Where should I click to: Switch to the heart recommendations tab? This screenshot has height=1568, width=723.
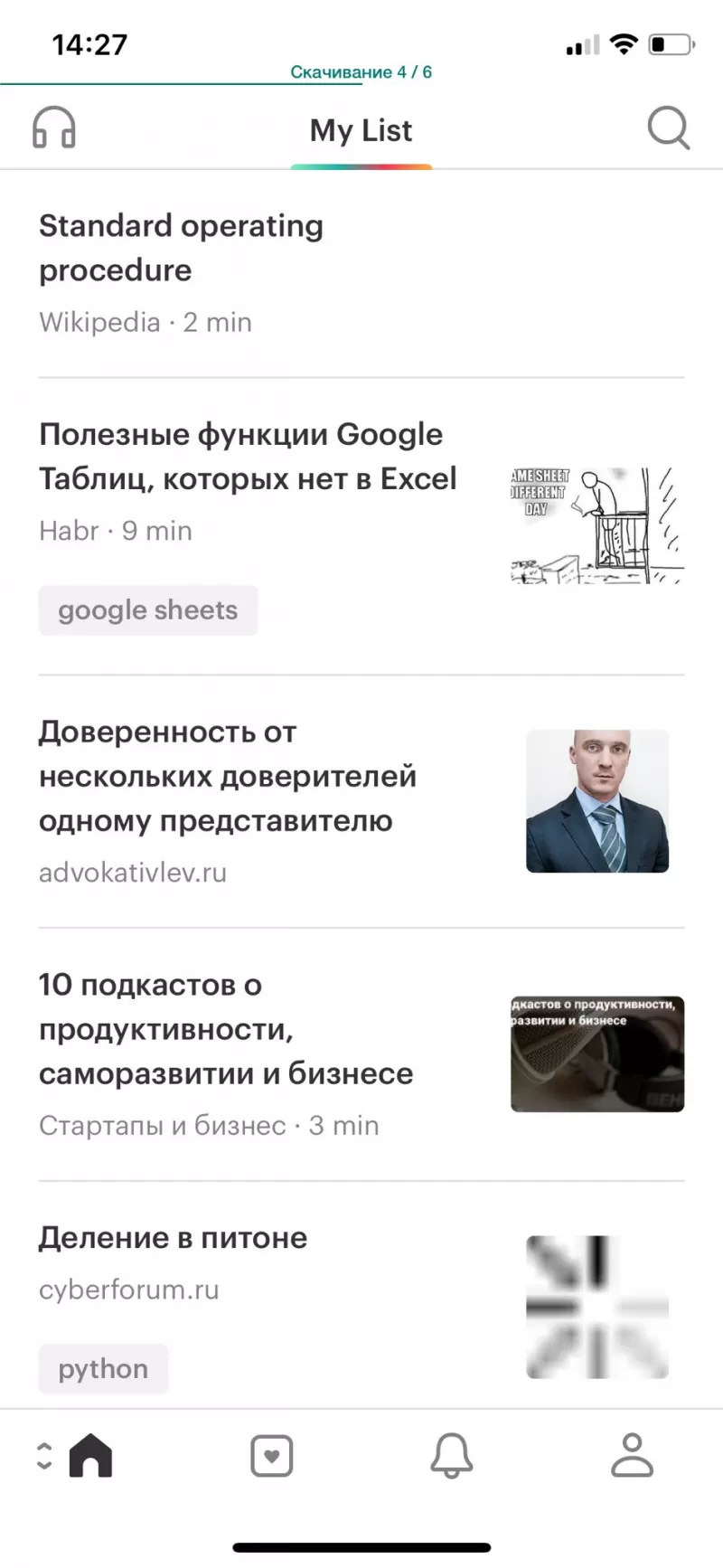coord(271,1456)
